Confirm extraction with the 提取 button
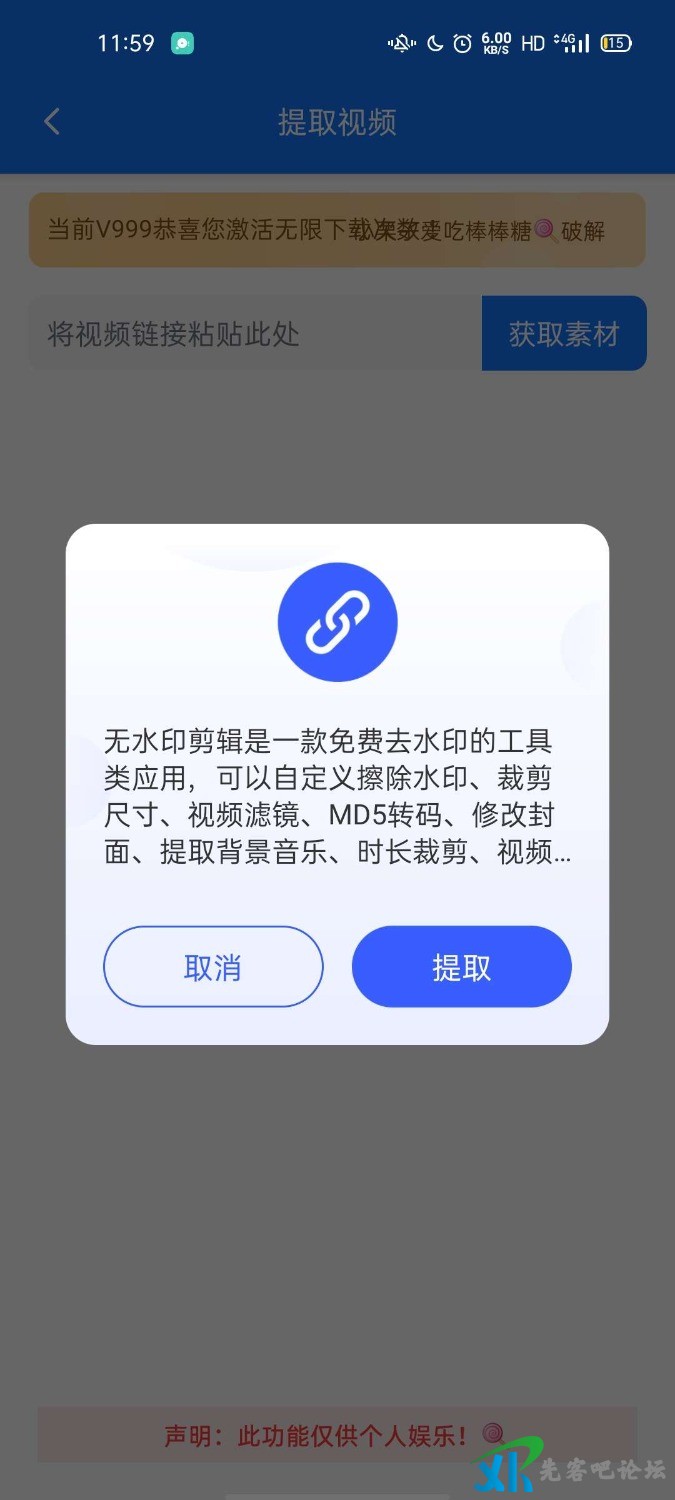Image resolution: width=675 pixels, height=1500 pixels. click(x=461, y=966)
